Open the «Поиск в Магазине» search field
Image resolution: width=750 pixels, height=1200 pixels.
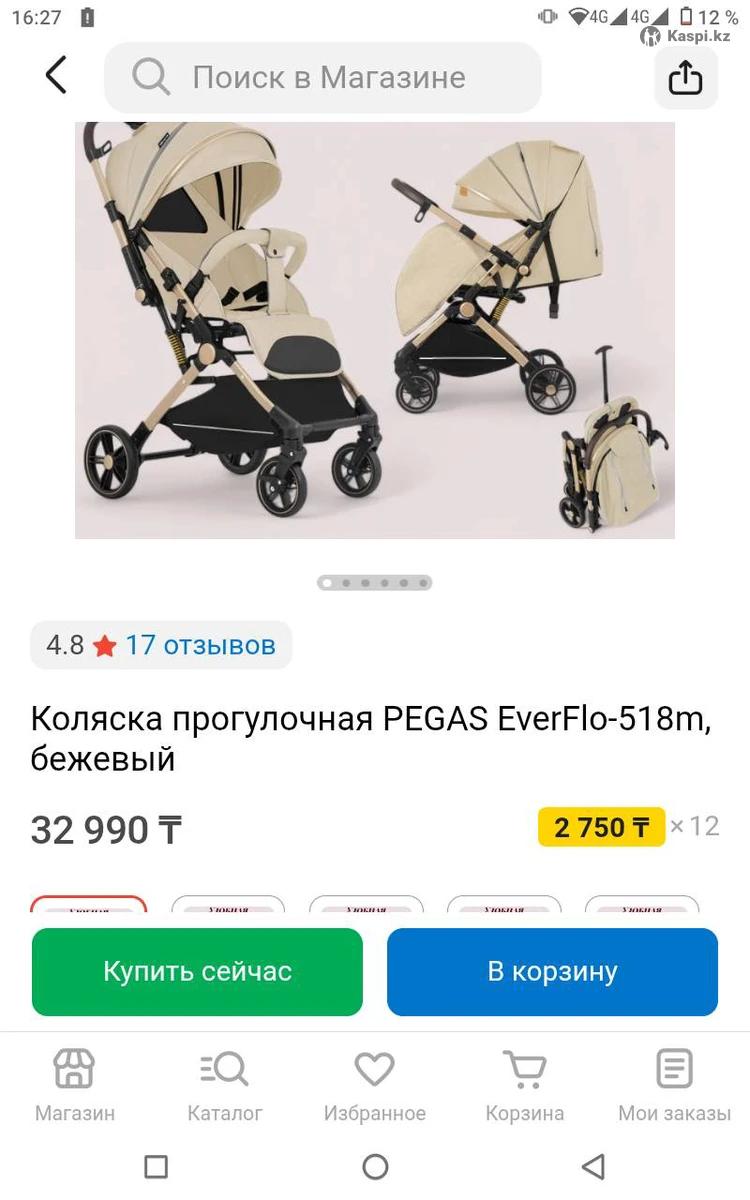tap(325, 77)
